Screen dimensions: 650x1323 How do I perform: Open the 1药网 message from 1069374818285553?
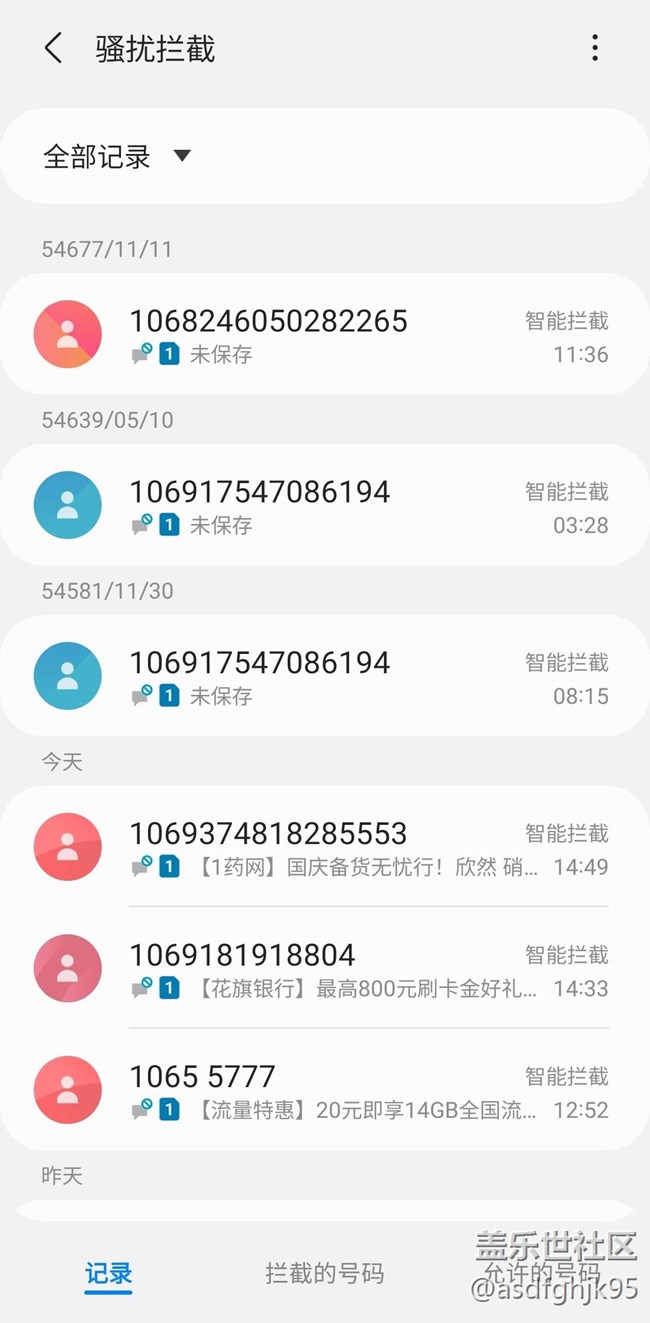(x=325, y=847)
